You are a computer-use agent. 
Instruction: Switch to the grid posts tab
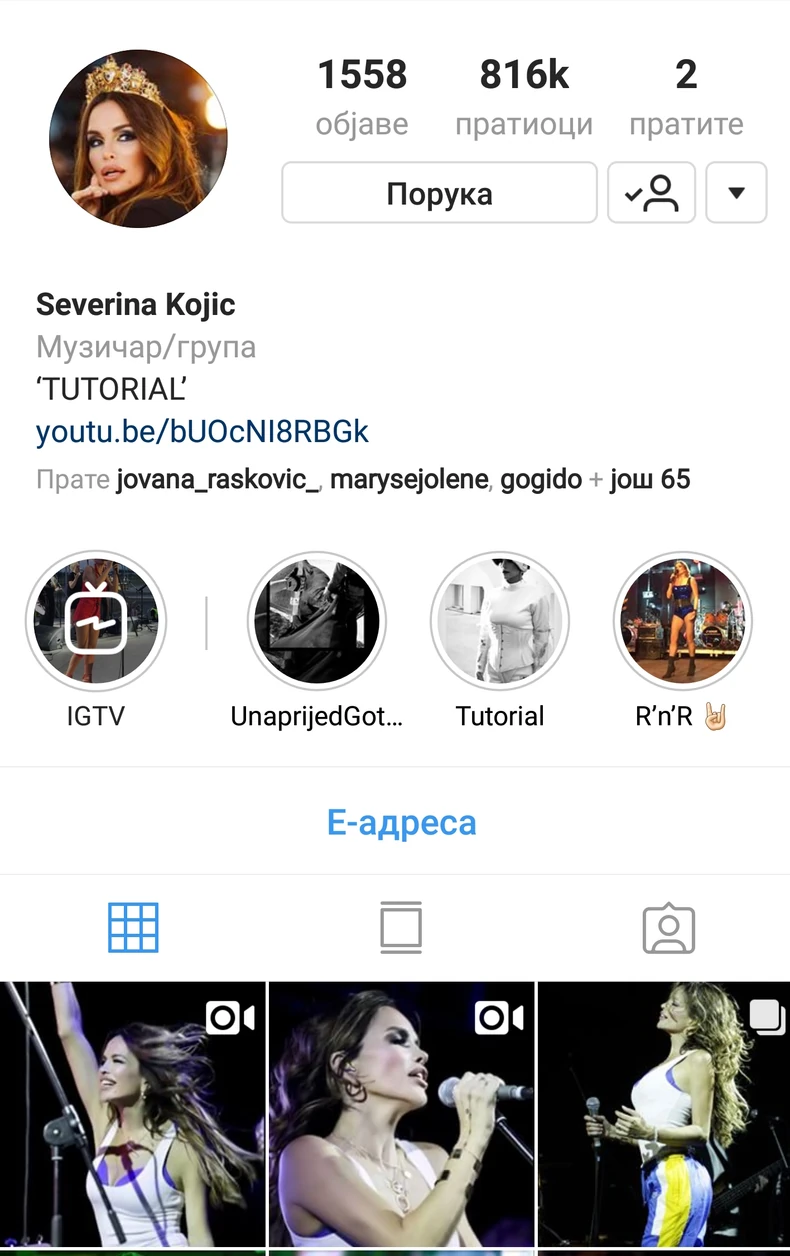point(133,927)
